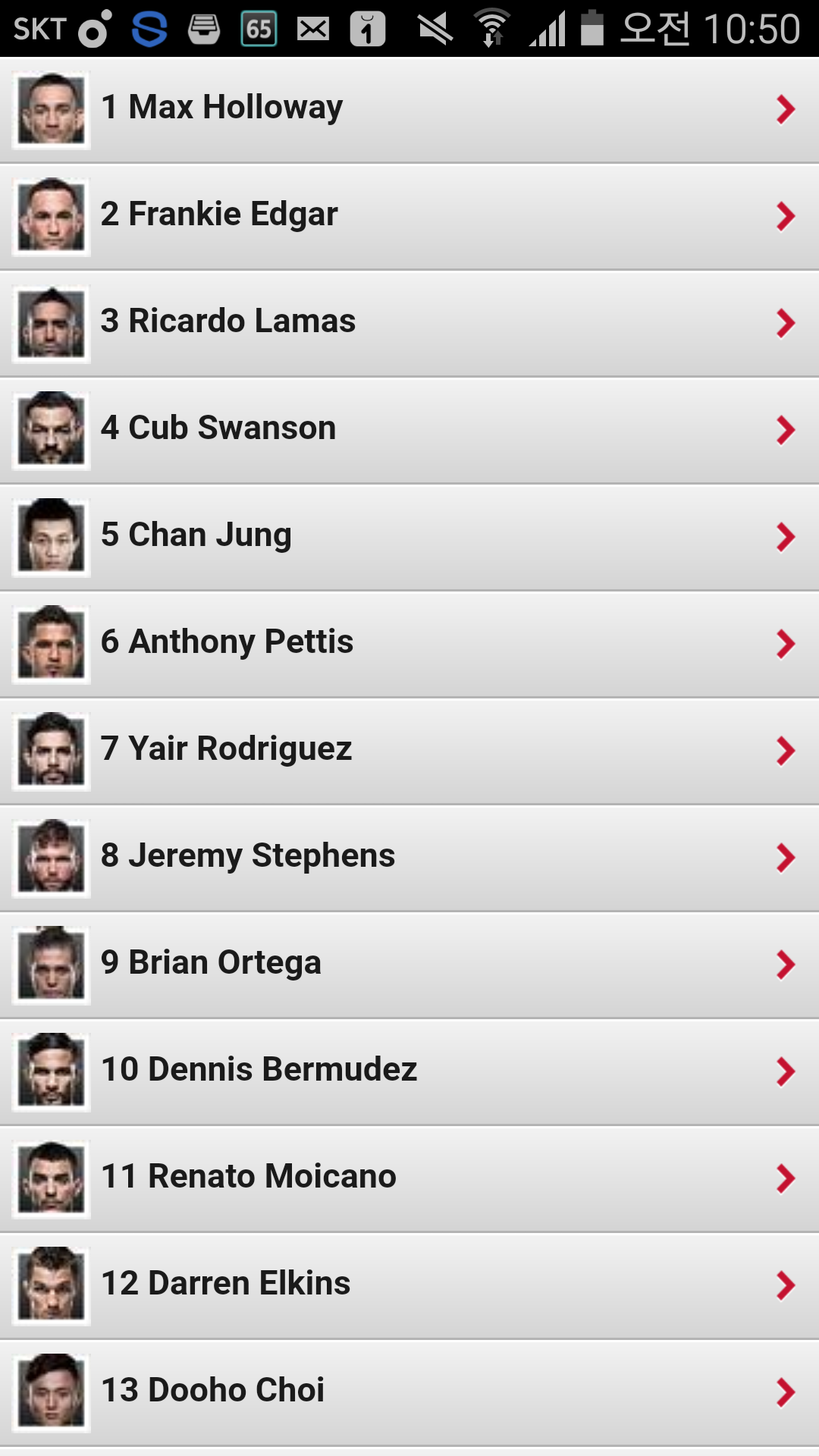View Ricardo Lamas's details
This screenshot has height=1456, width=819.
coord(409,323)
